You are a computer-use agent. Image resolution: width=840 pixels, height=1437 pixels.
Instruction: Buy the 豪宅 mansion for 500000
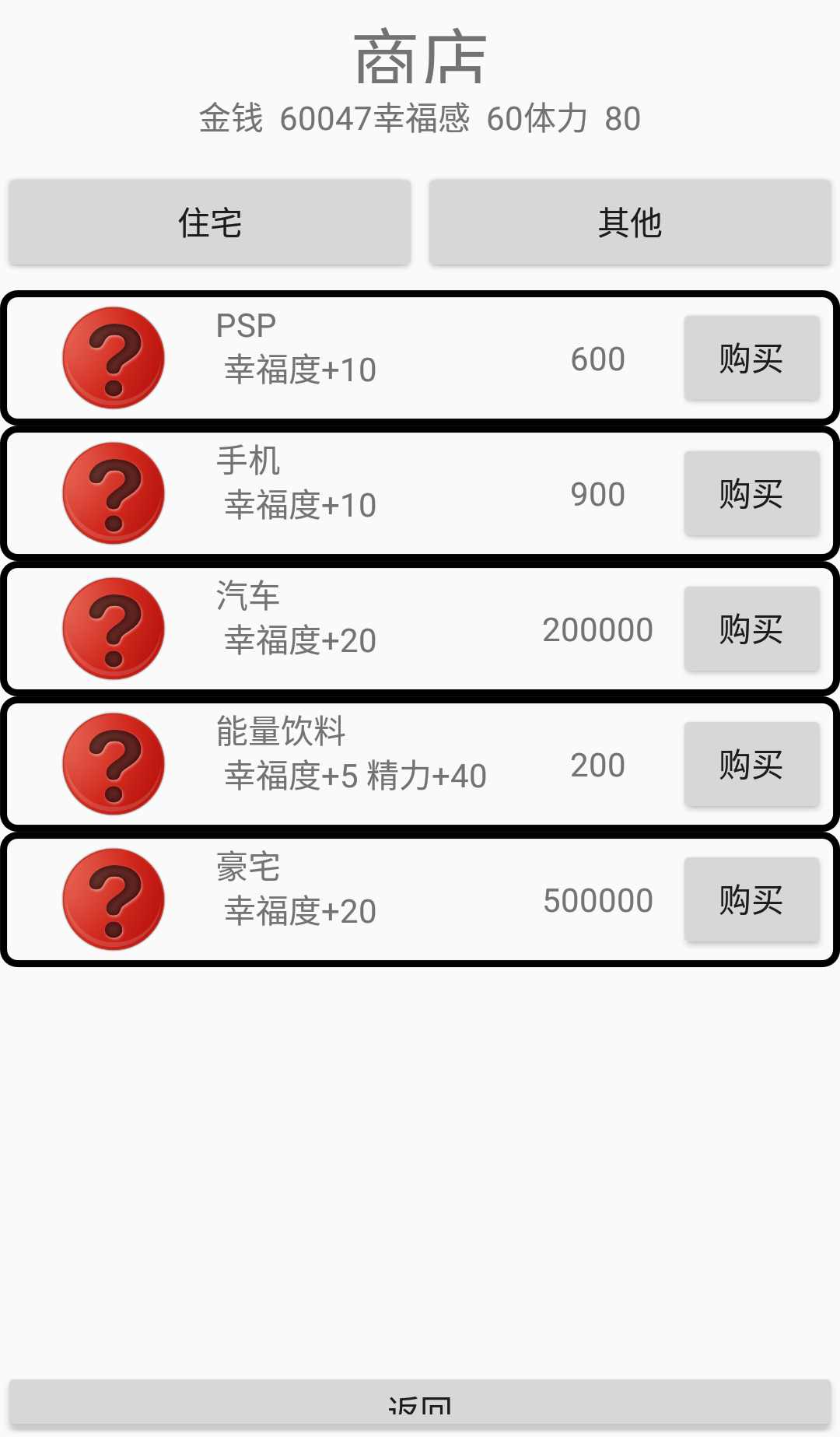tap(751, 899)
